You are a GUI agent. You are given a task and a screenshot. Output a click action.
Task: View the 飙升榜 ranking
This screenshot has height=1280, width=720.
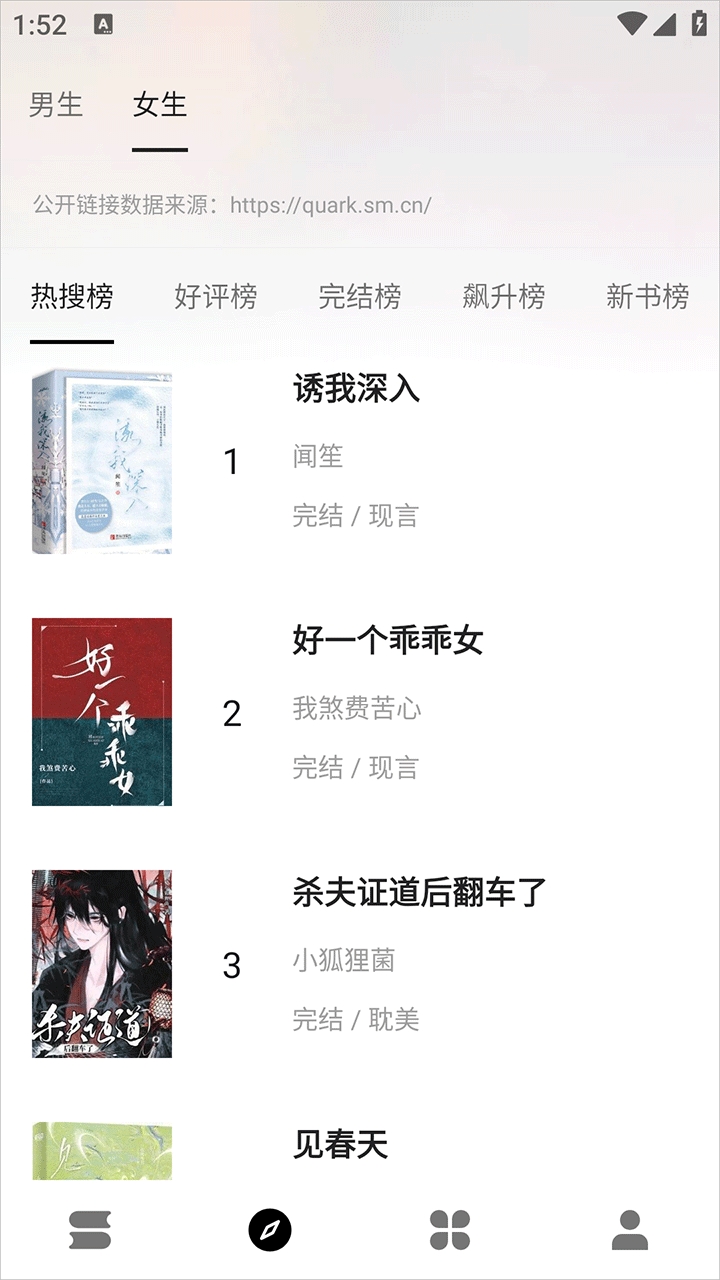[504, 297]
